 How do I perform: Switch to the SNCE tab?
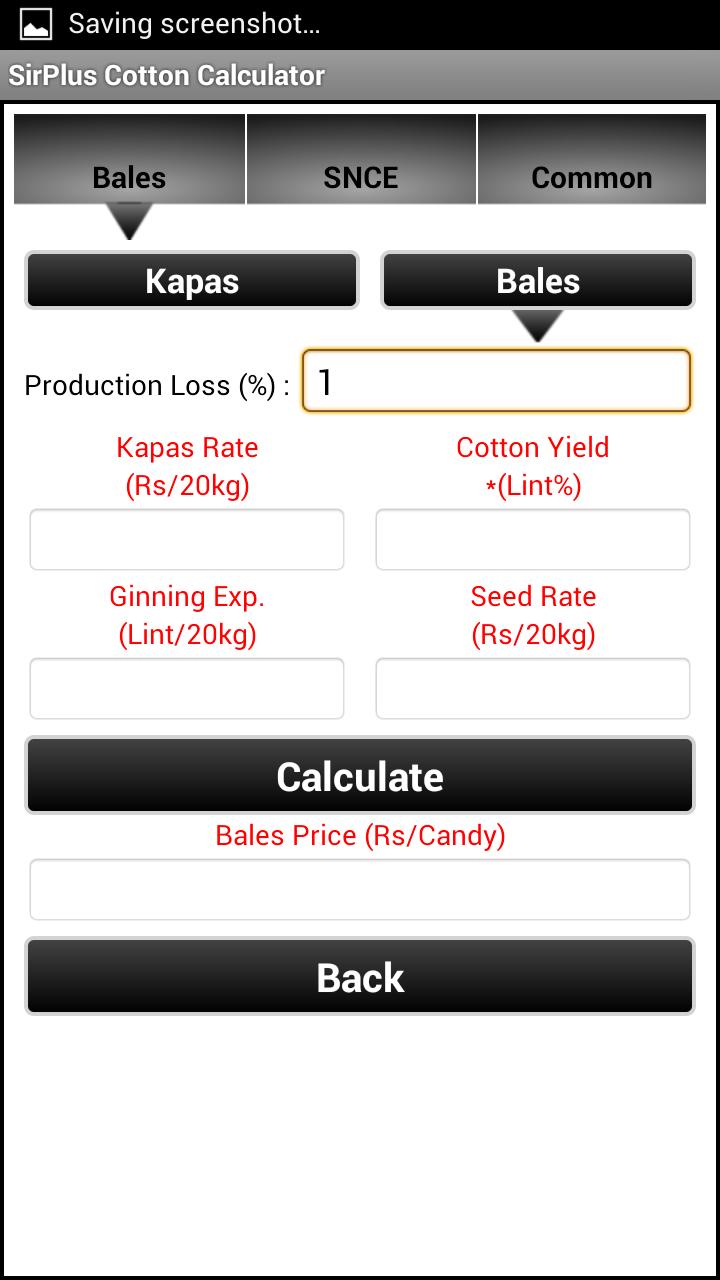[360, 176]
